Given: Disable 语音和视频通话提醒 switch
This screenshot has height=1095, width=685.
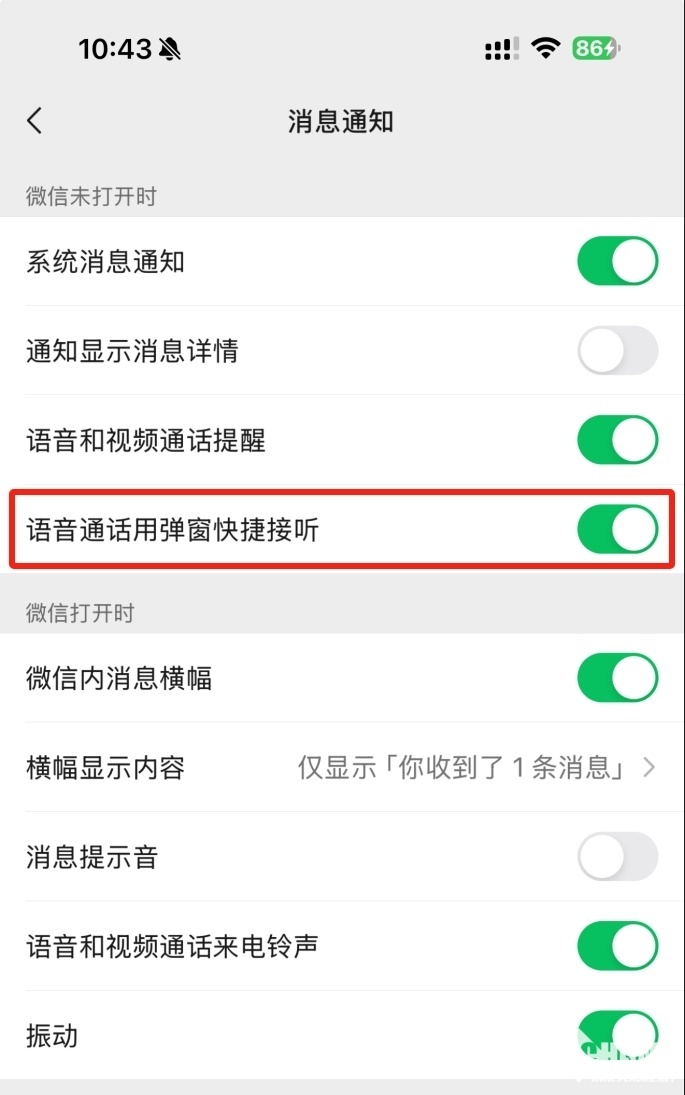Looking at the screenshot, I should click(x=617, y=440).
